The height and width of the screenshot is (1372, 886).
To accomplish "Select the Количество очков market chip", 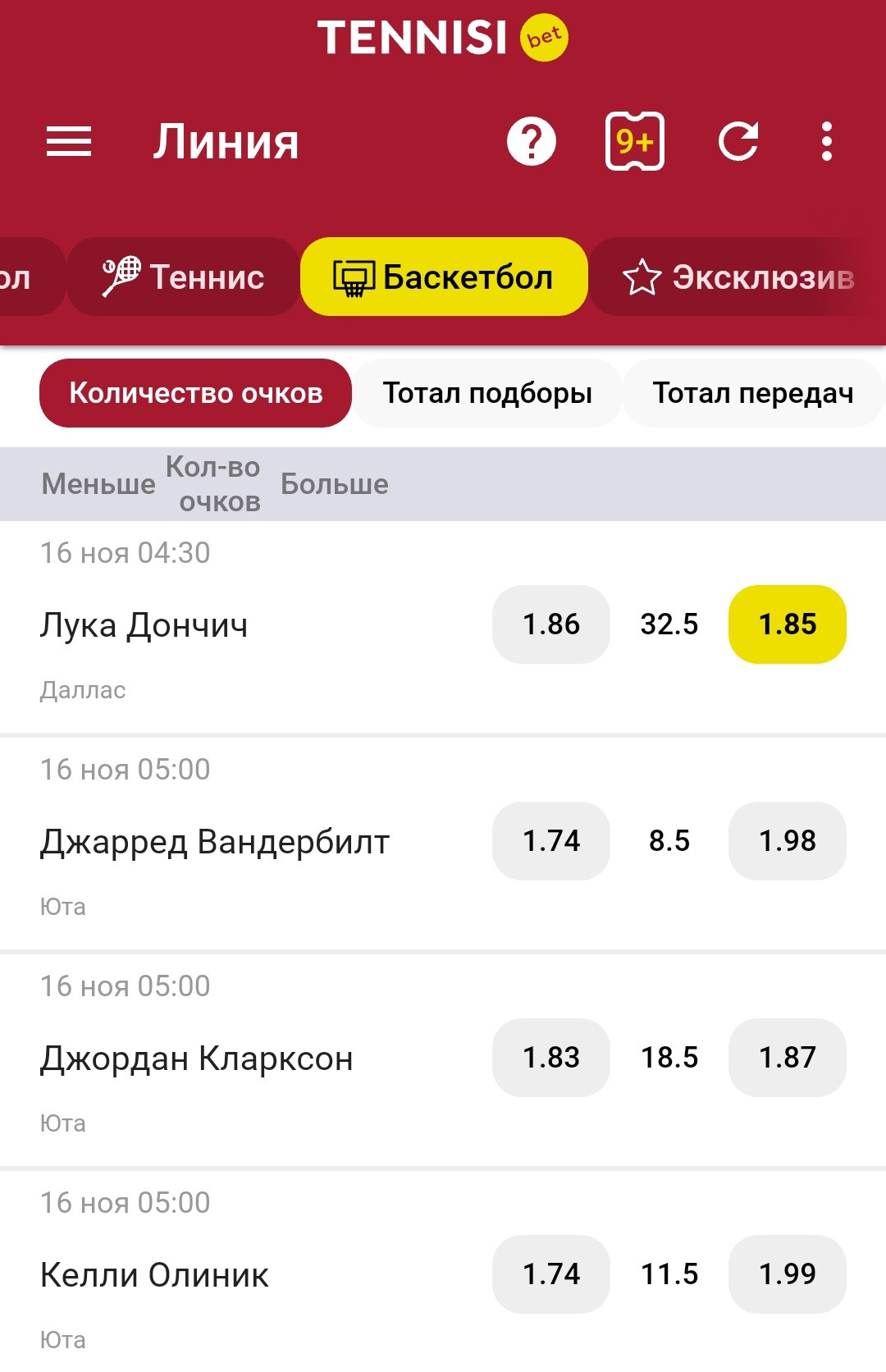I will (195, 393).
